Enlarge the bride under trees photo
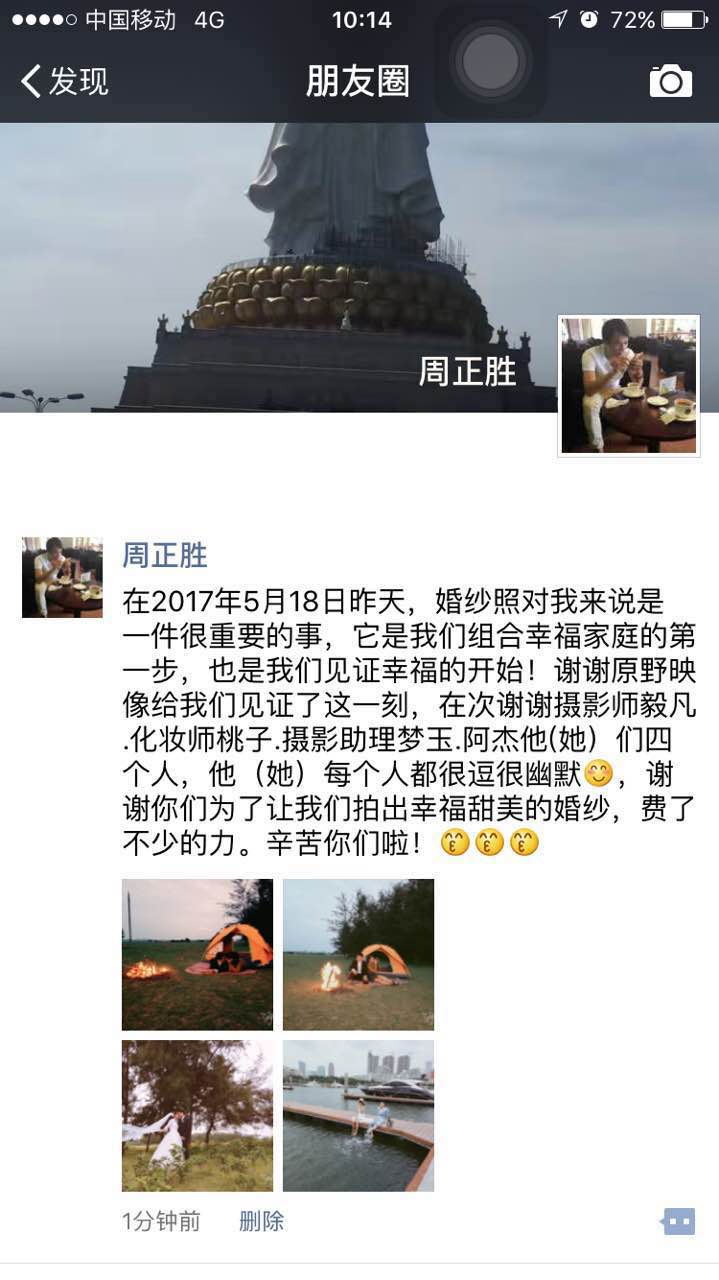The width and height of the screenshot is (719, 1280). pyautogui.click(x=197, y=1115)
